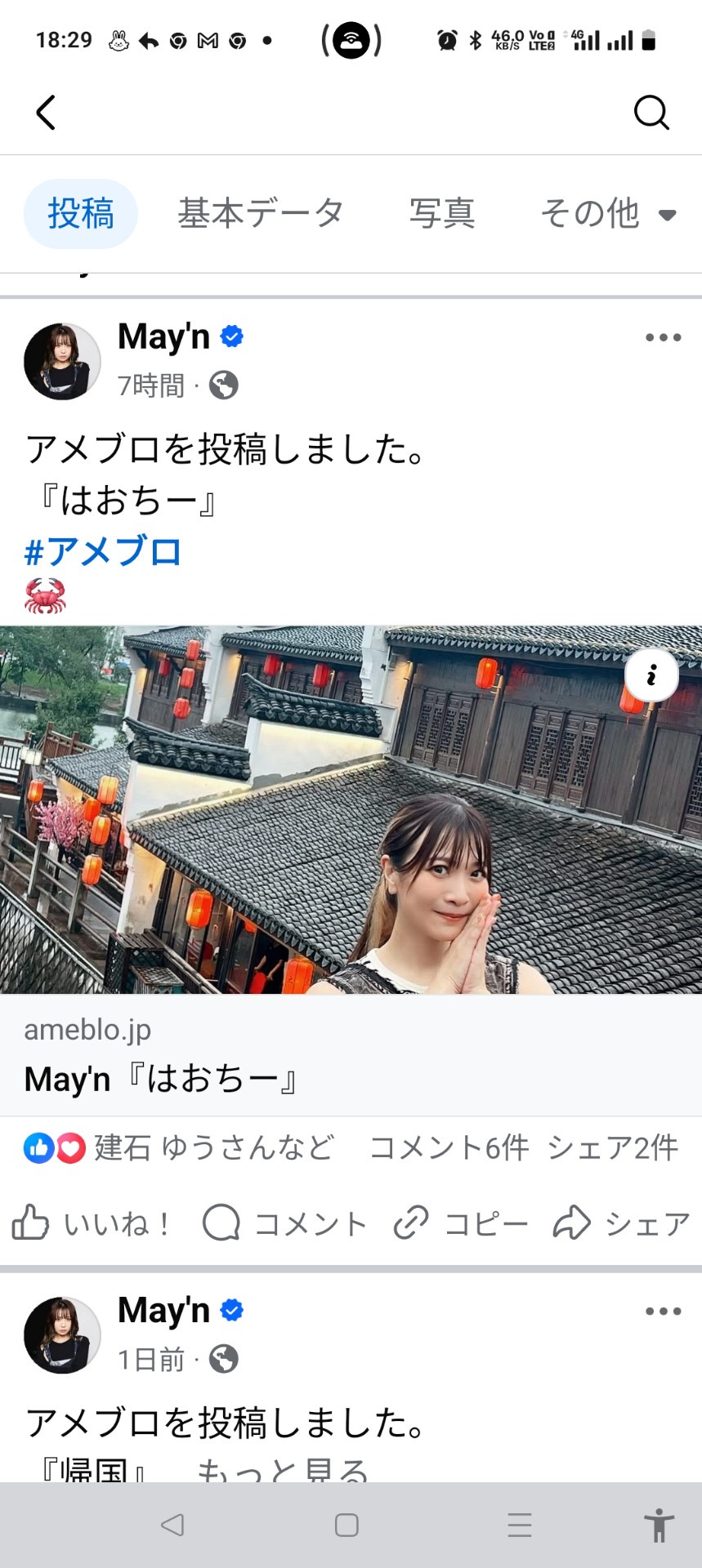This screenshot has width=702, height=1568.
Task: Open the #アメブロ hashtag link
Action: click(x=102, y=552)
